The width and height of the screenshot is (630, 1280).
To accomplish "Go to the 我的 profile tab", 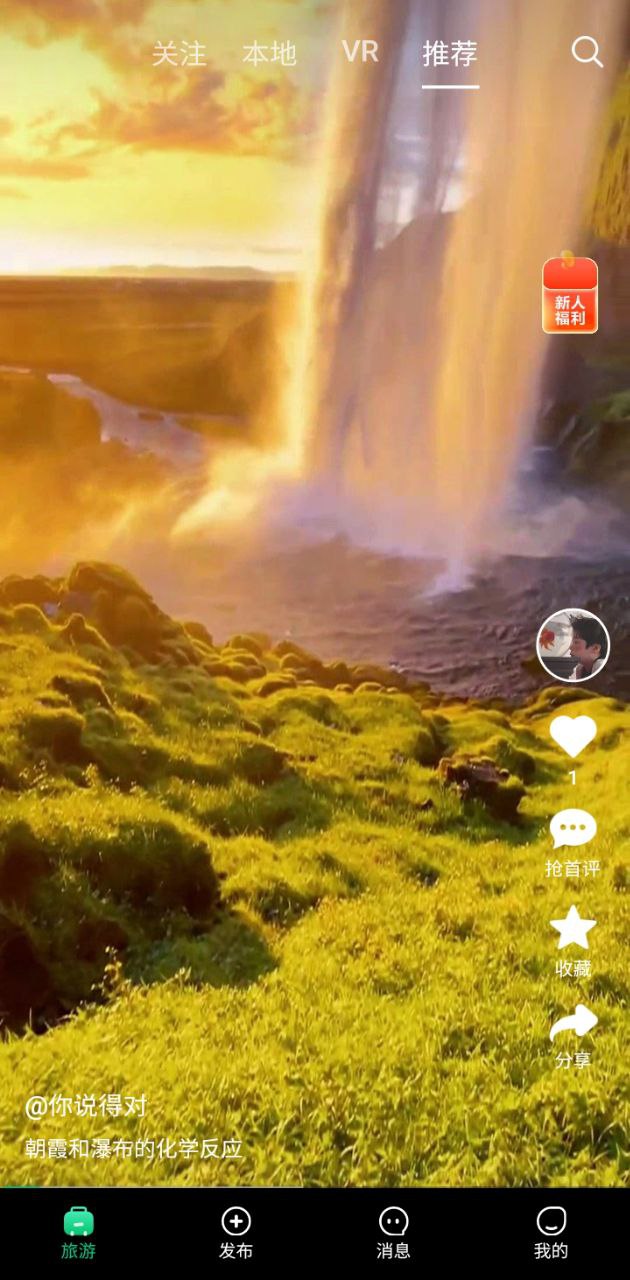I will (551, 1232).
